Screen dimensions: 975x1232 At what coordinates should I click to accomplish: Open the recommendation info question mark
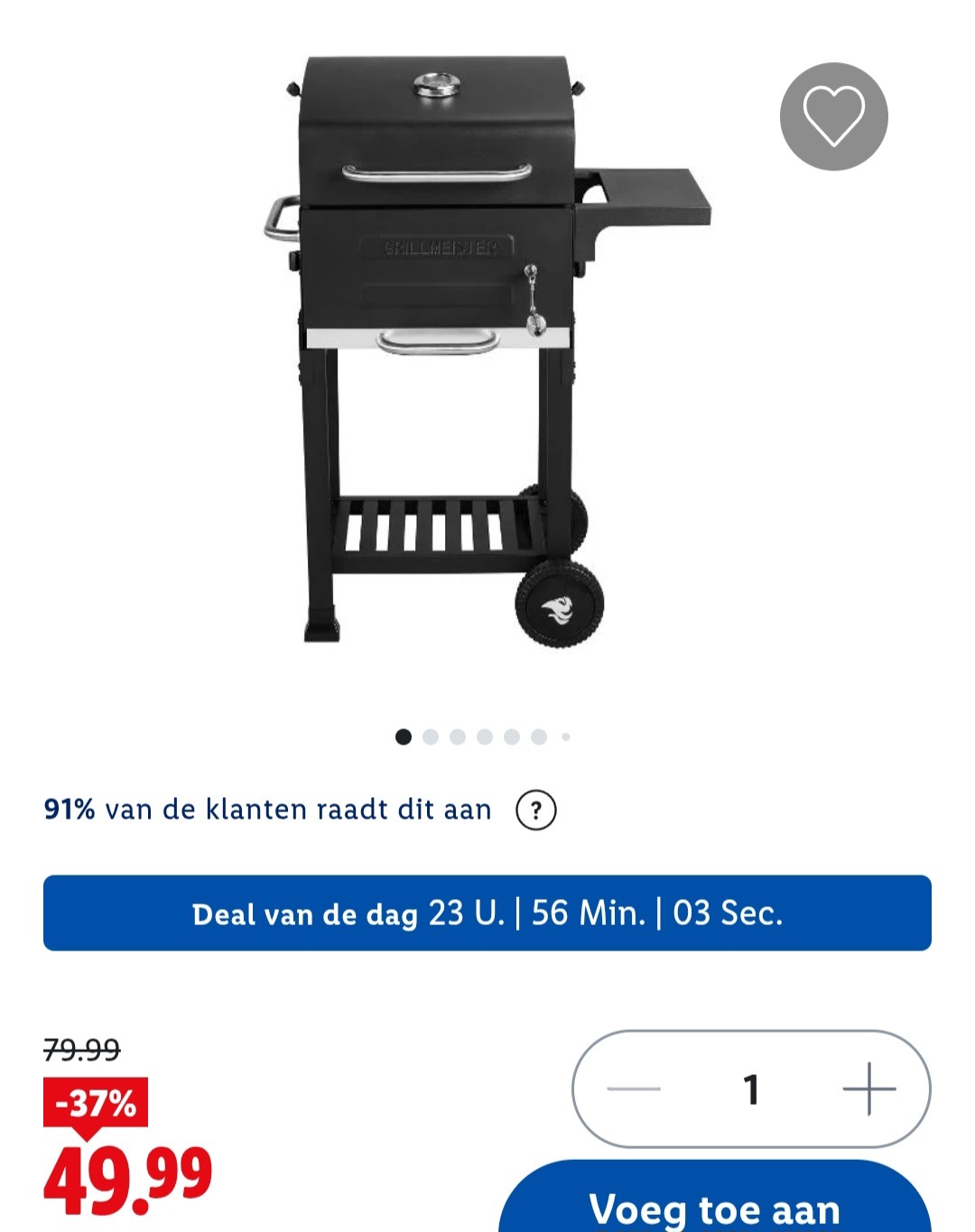point(535,811)
